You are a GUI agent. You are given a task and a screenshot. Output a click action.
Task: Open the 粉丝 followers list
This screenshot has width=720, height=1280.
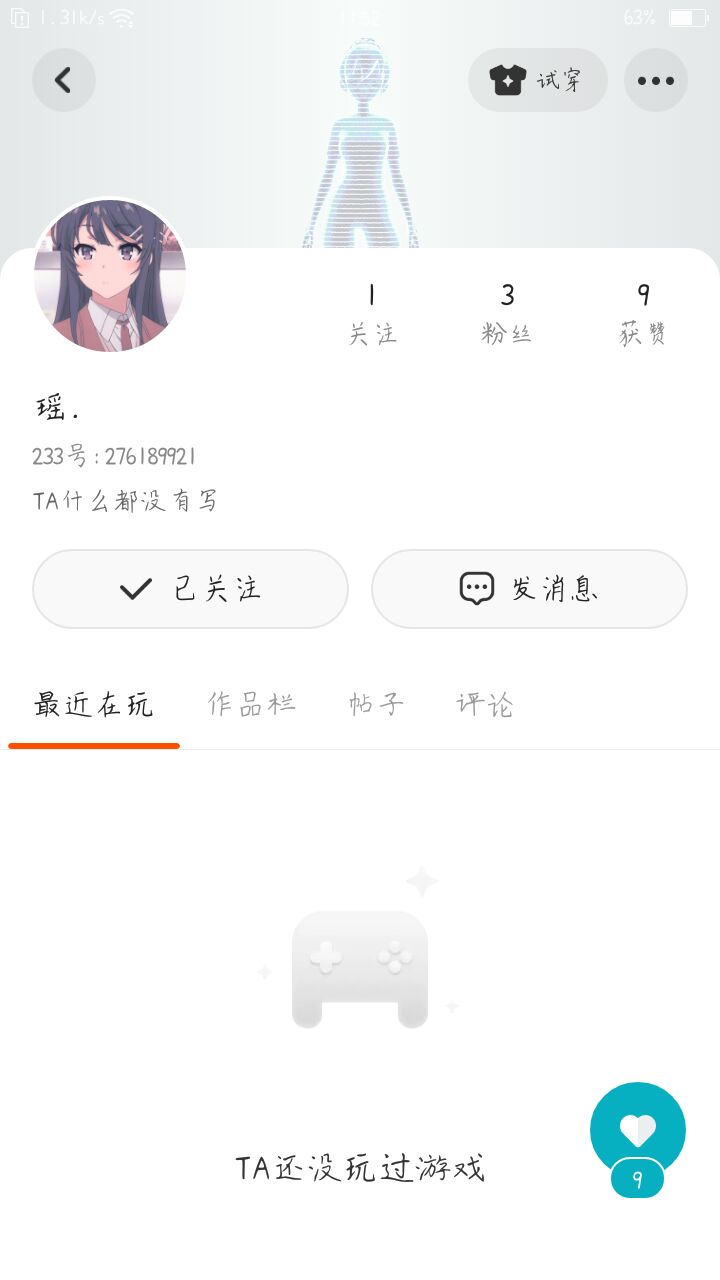507,312
